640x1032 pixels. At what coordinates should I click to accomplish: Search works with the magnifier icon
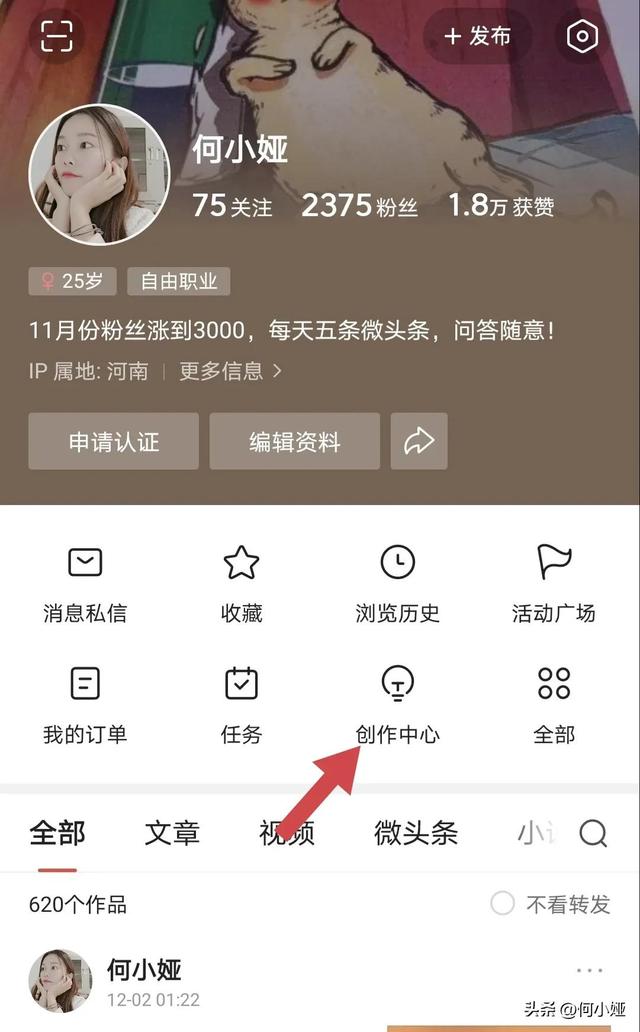click(593, 833)
